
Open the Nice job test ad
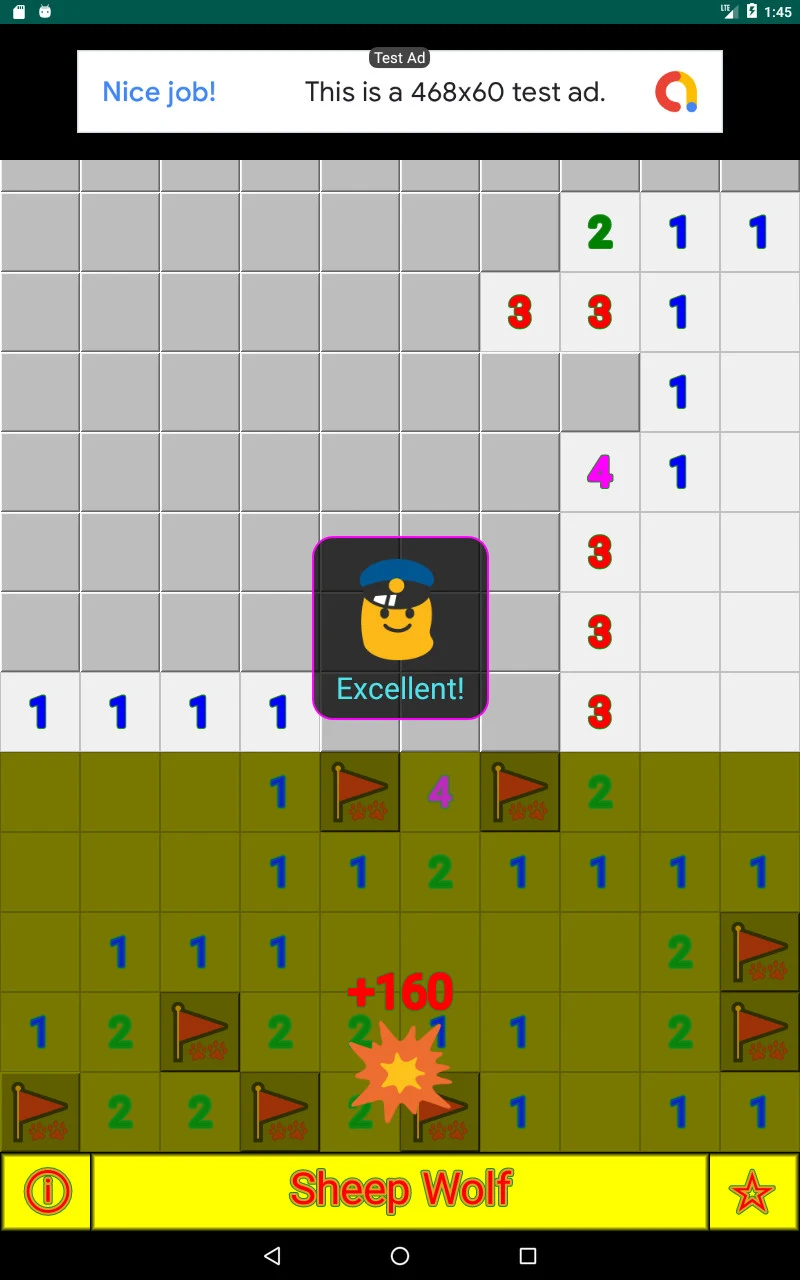400,92
